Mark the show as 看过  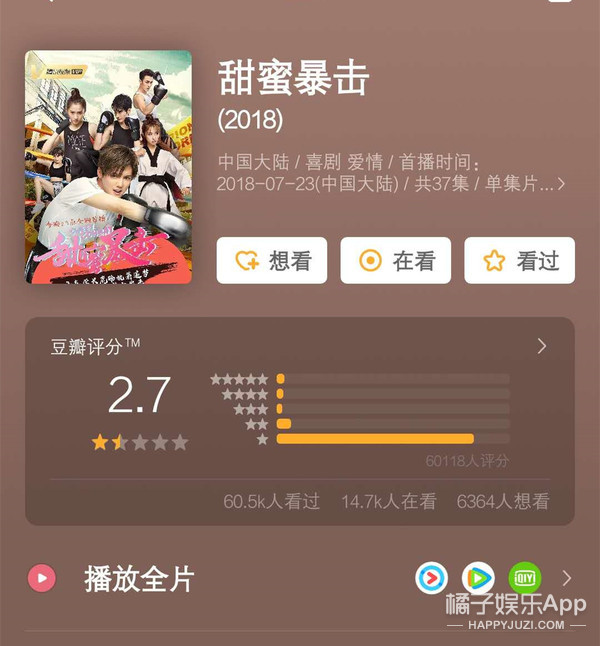click(520, 261)
